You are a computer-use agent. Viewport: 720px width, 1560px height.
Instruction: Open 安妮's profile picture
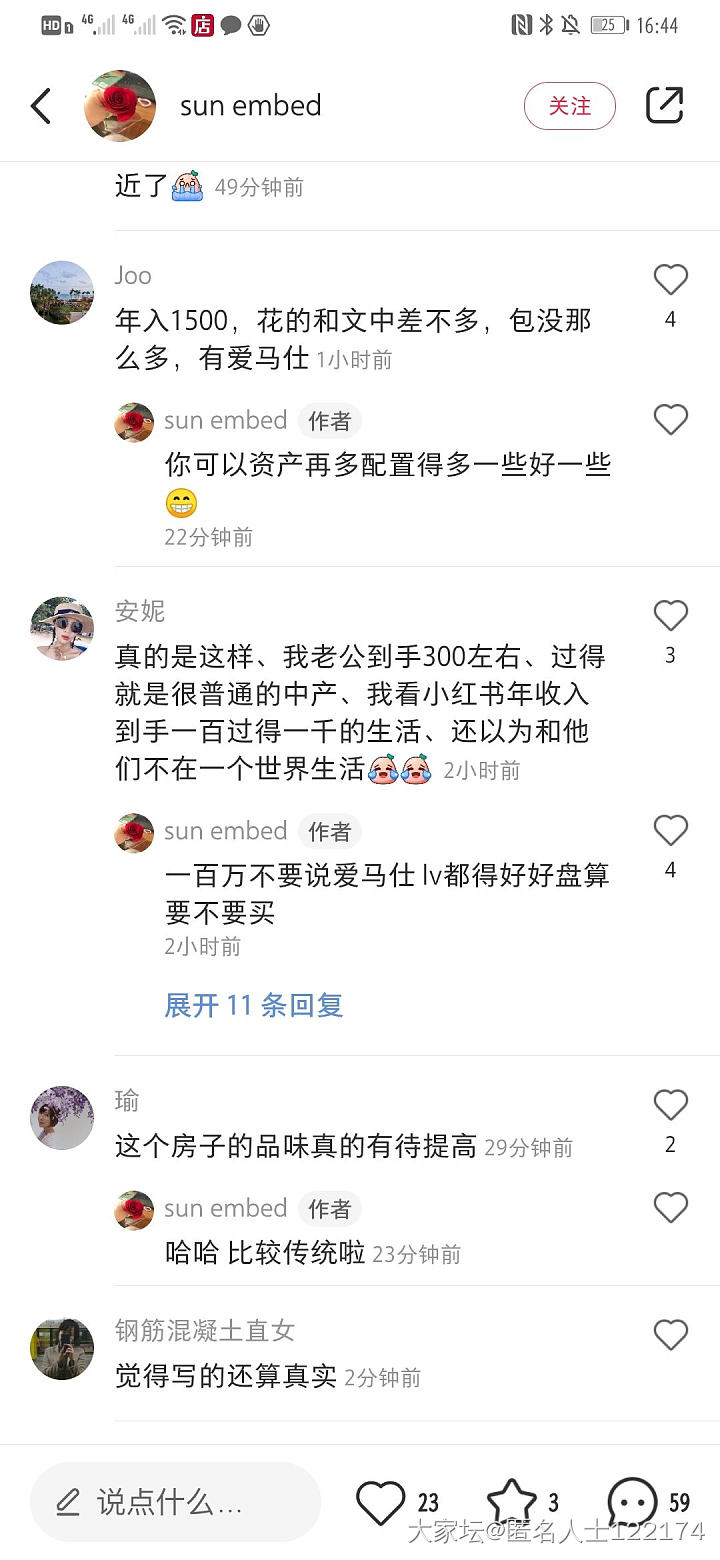click(x=62, y=628)
